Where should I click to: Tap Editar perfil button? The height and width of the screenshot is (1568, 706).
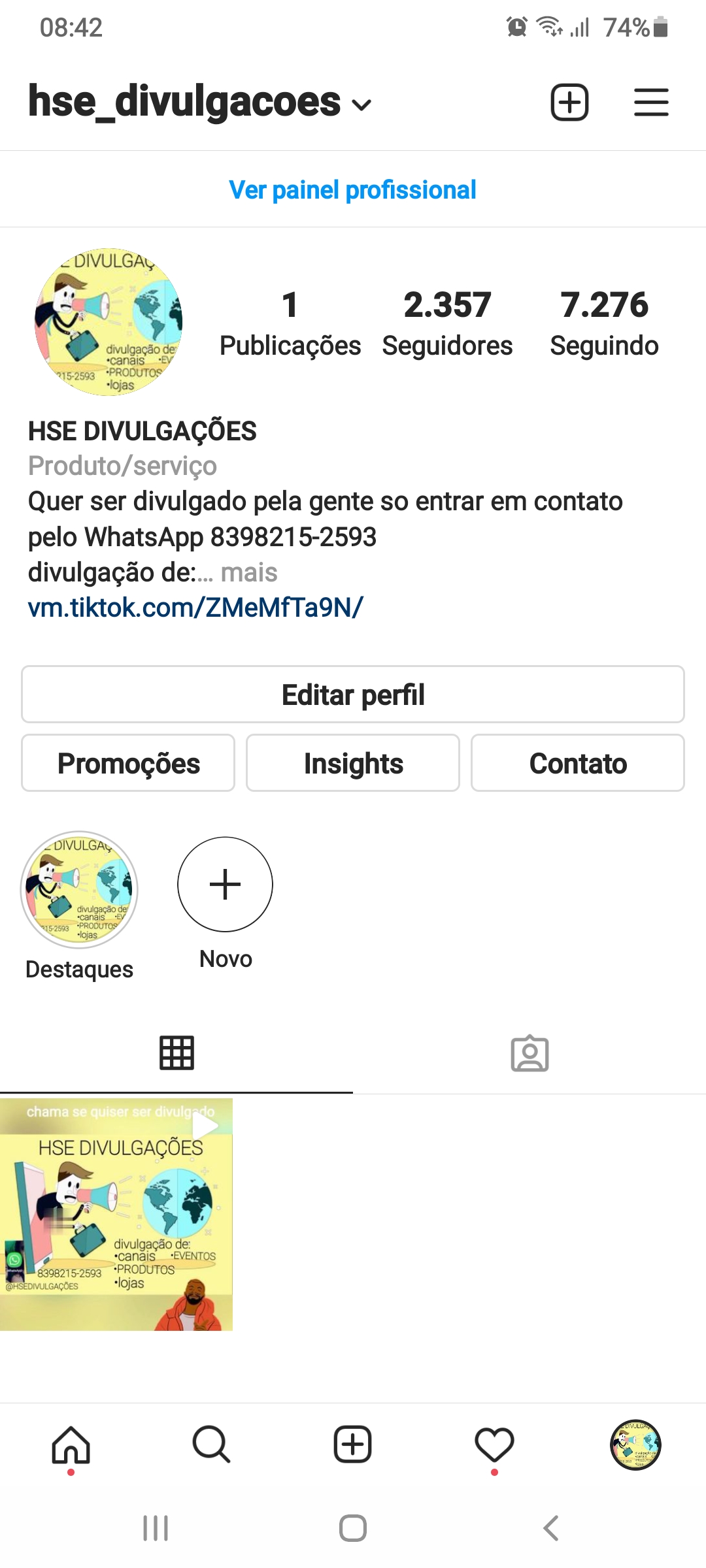pyautogui.click(x=353, y=694)
